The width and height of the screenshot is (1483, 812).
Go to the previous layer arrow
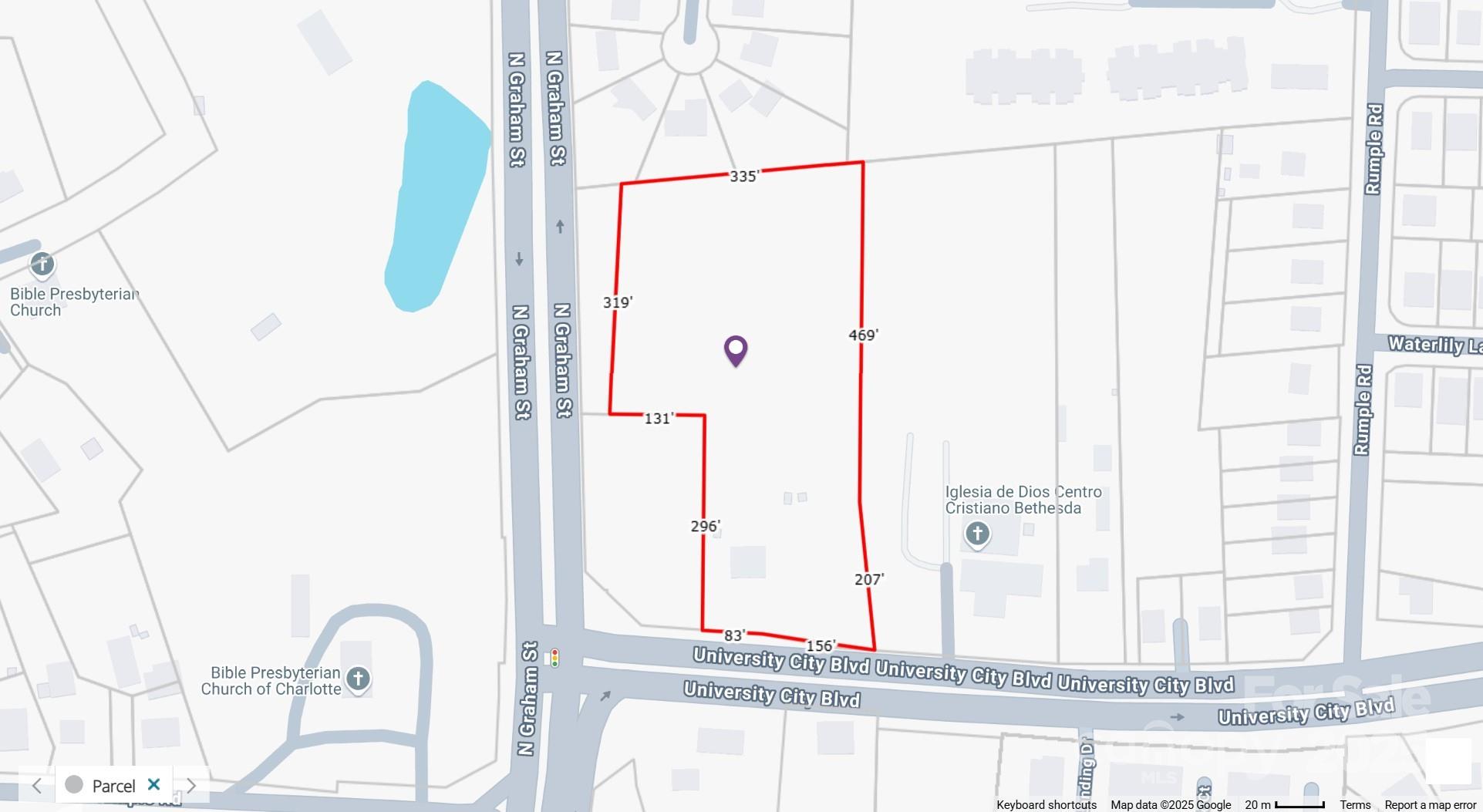(36, 786)
